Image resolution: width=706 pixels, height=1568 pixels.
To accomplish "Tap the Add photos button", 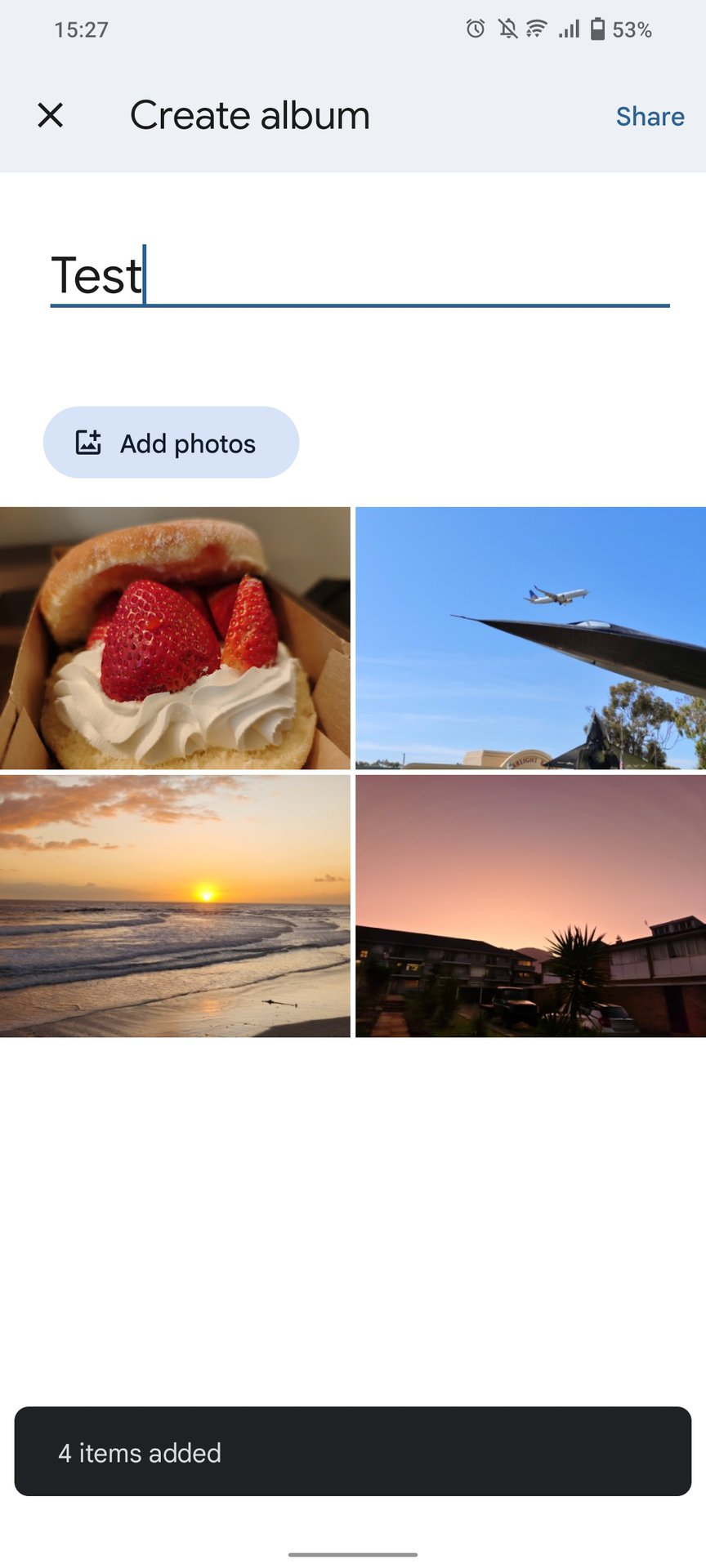I will click(x=171, y=443).
